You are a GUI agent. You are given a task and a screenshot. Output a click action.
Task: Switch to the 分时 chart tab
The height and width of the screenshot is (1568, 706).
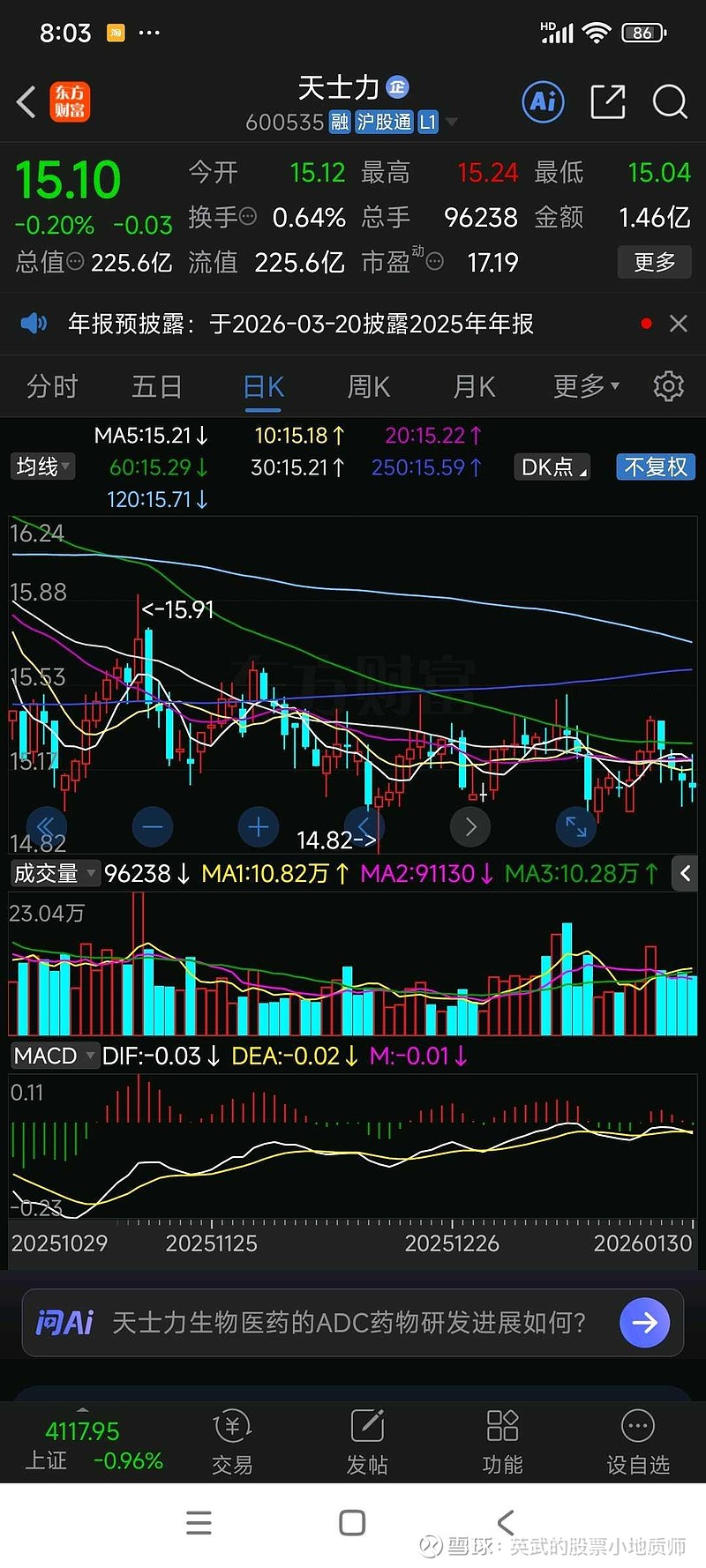[52, 386]
